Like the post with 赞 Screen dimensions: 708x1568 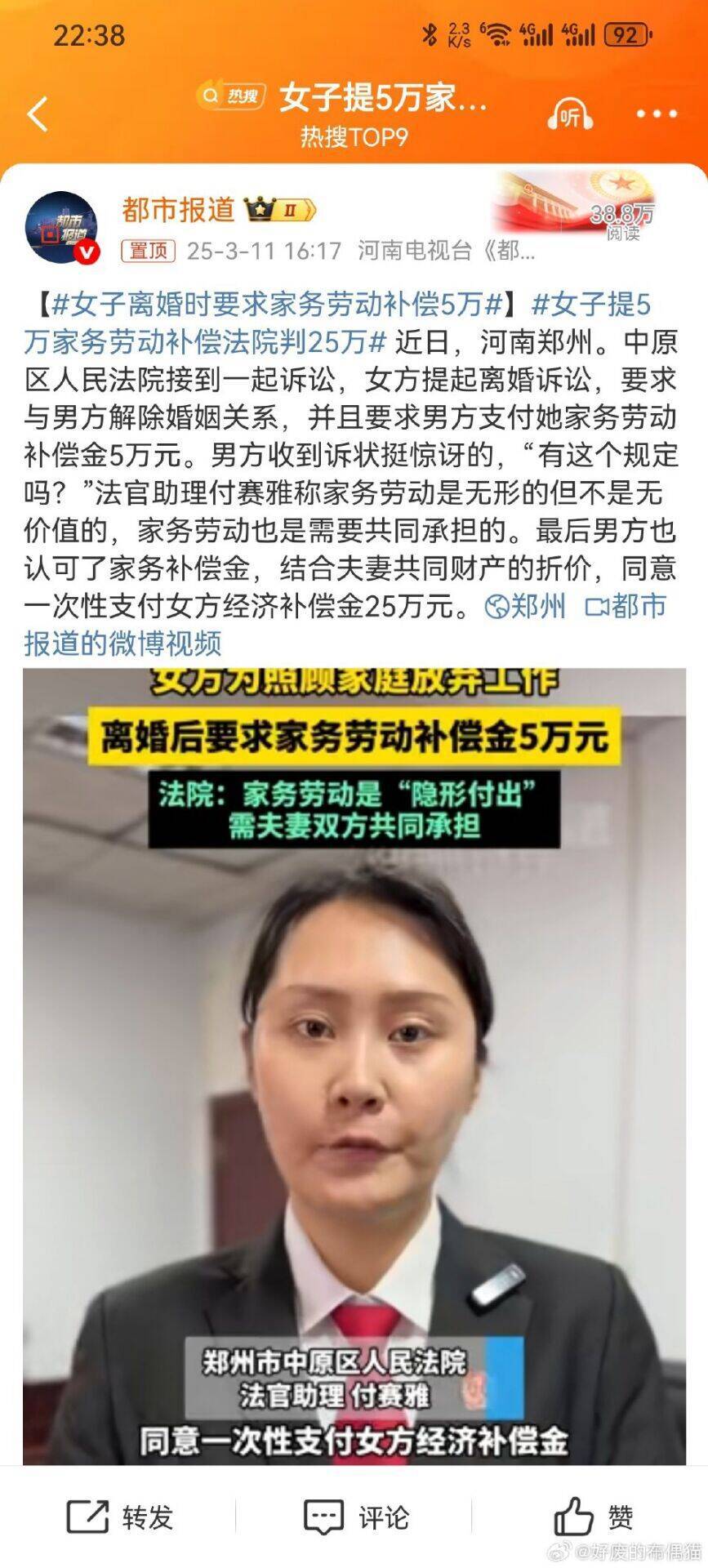(594, 1517)
